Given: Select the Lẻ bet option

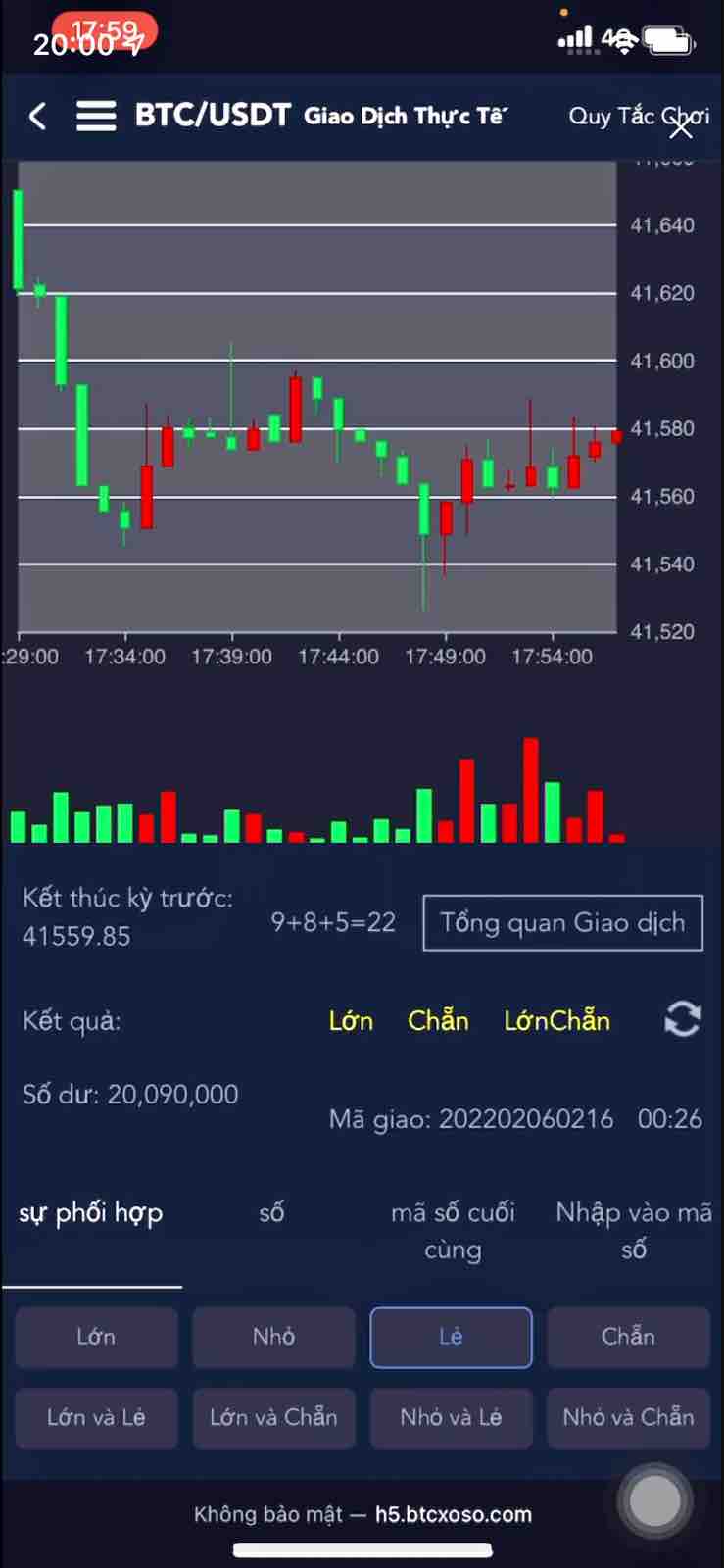Looking at the screenshot, I should click(x=451, y=1337).
